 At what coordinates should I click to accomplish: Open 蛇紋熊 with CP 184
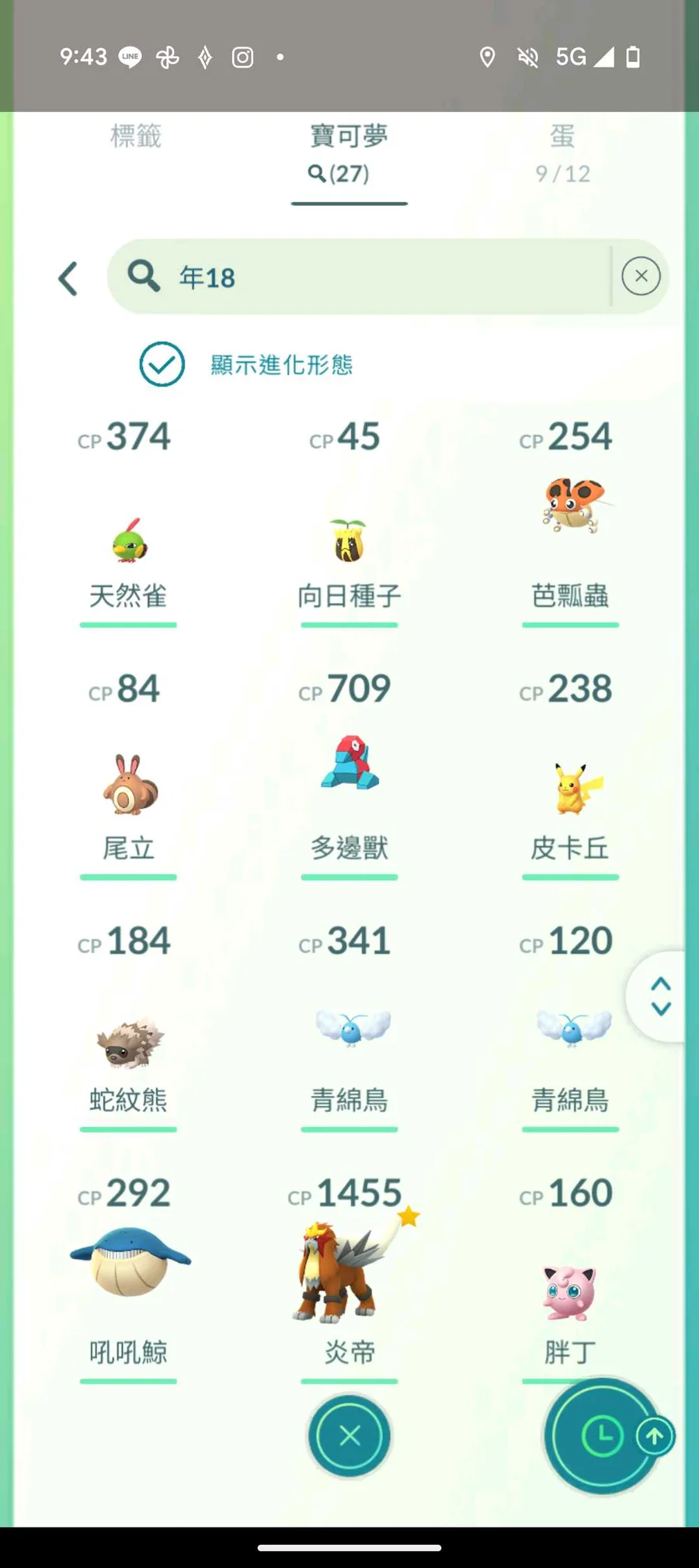[128, 1042]
